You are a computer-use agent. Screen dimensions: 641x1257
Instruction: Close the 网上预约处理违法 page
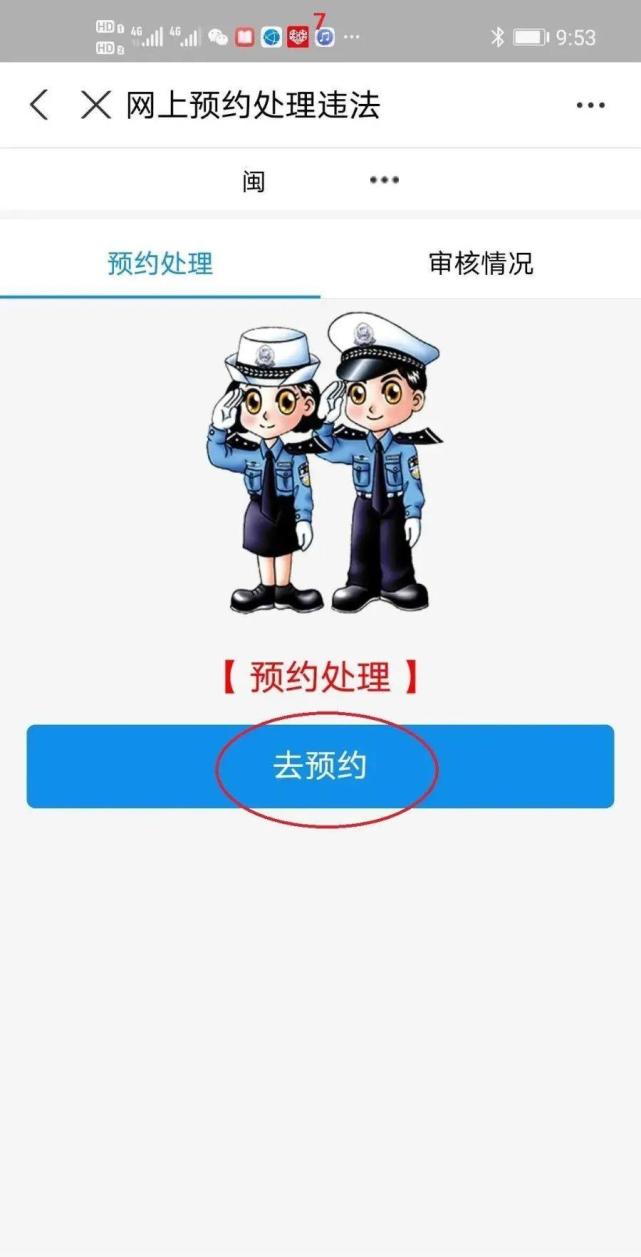[x=95, y=105]
